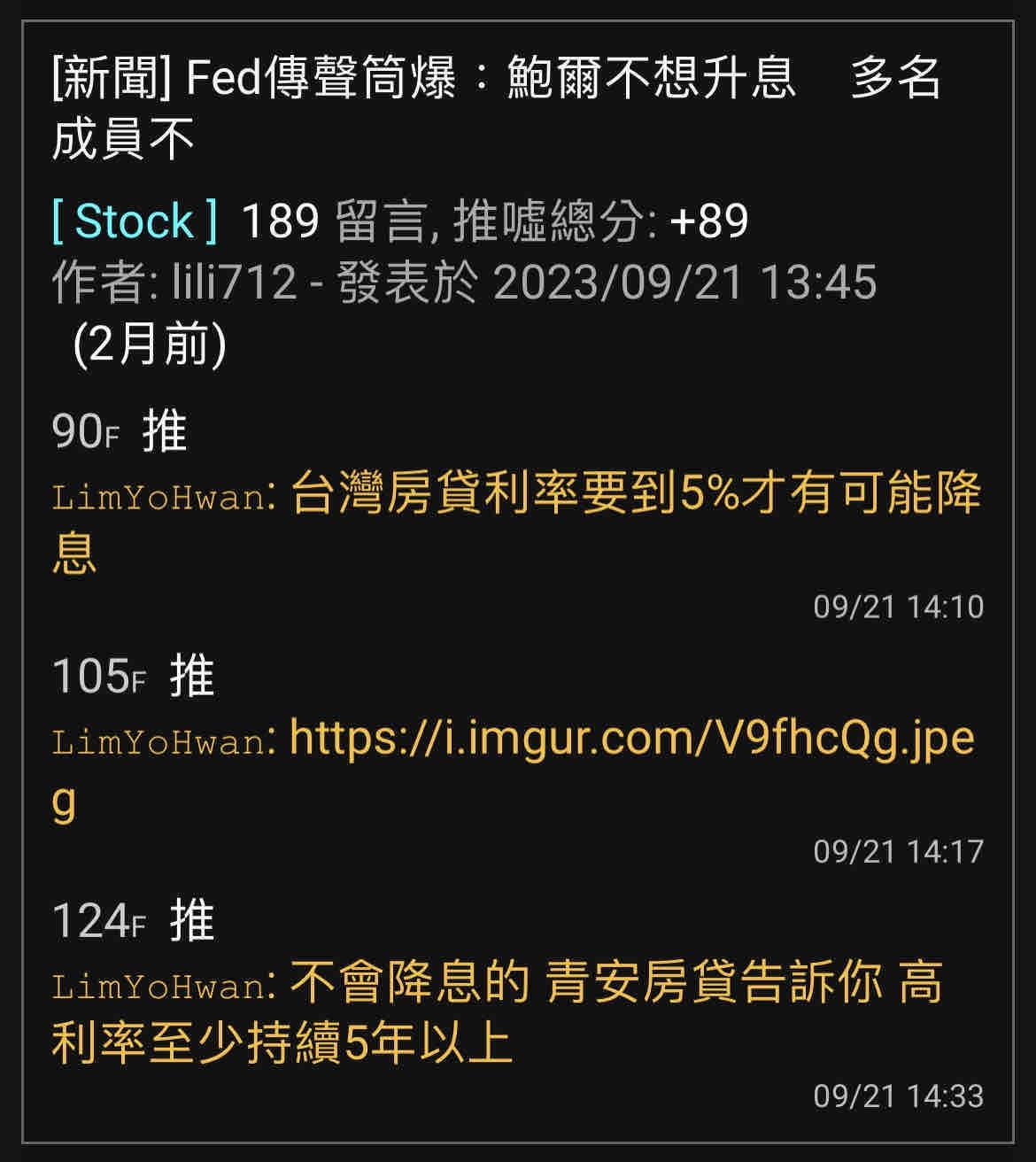Open the imgur.com/V9fhcQg.jpeg link
Viewport: 1036px width, 1162px height.
pos(630,738)
